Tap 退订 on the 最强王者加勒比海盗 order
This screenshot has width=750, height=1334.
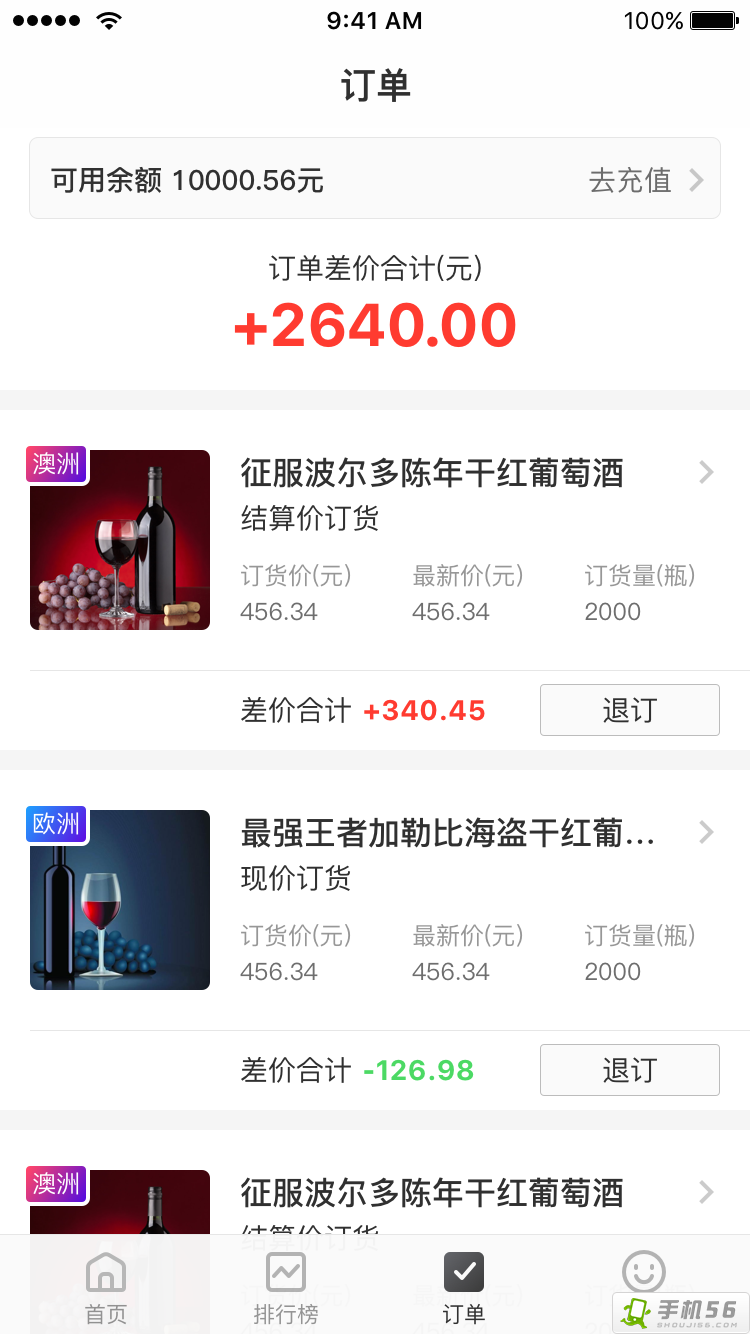(x=629, y=1070)
